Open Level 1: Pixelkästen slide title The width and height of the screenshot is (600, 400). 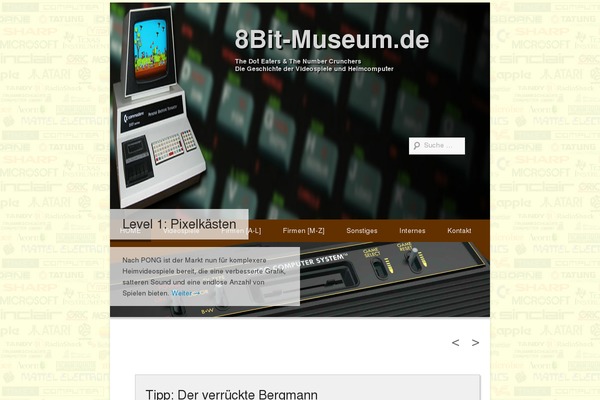click(179, 224)
